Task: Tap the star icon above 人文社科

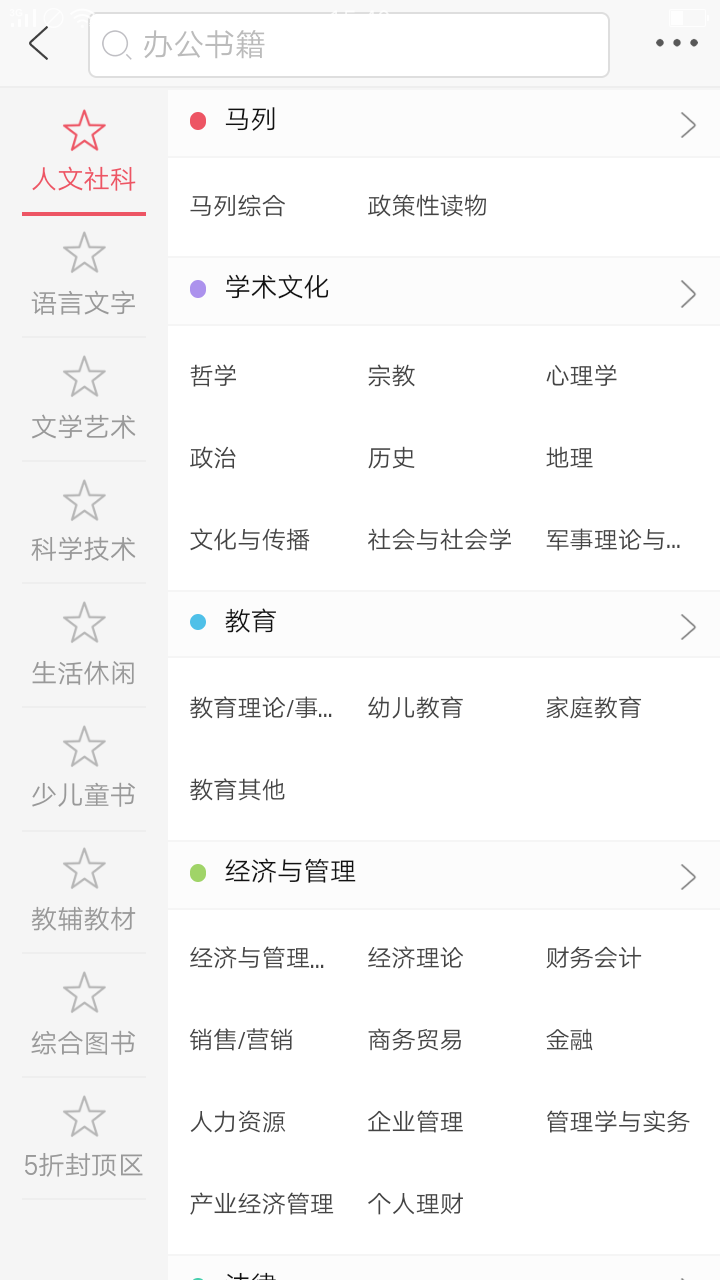Action: pyautogui.click(x=83, y=130)
